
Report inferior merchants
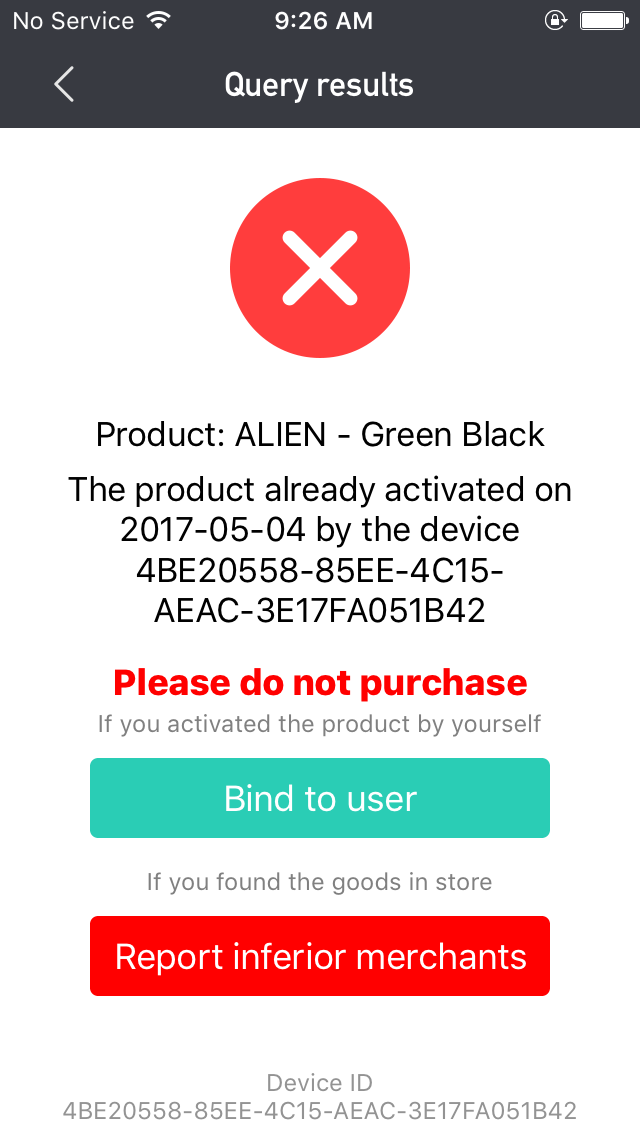(320, 956)
